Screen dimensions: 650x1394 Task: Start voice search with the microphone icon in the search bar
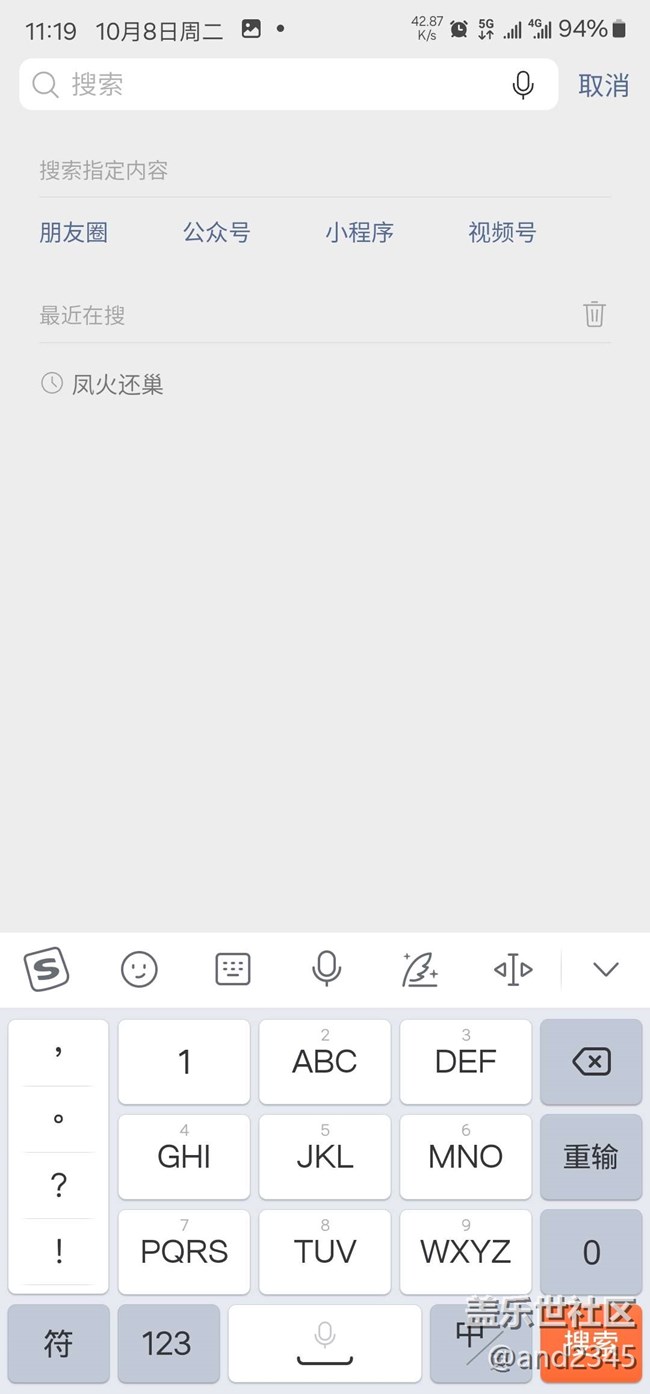[522, 85]
